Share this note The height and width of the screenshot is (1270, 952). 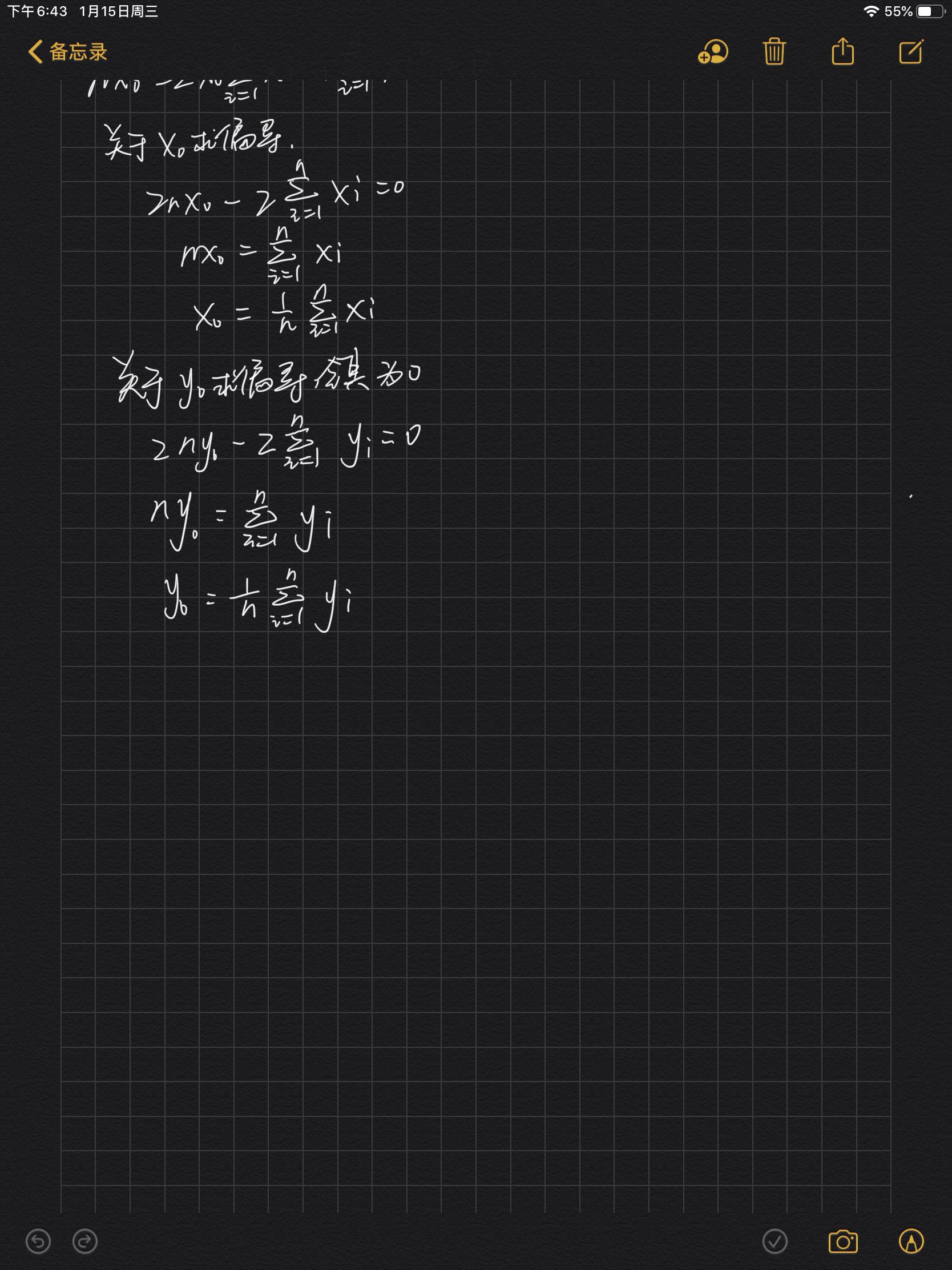[842, 51]
